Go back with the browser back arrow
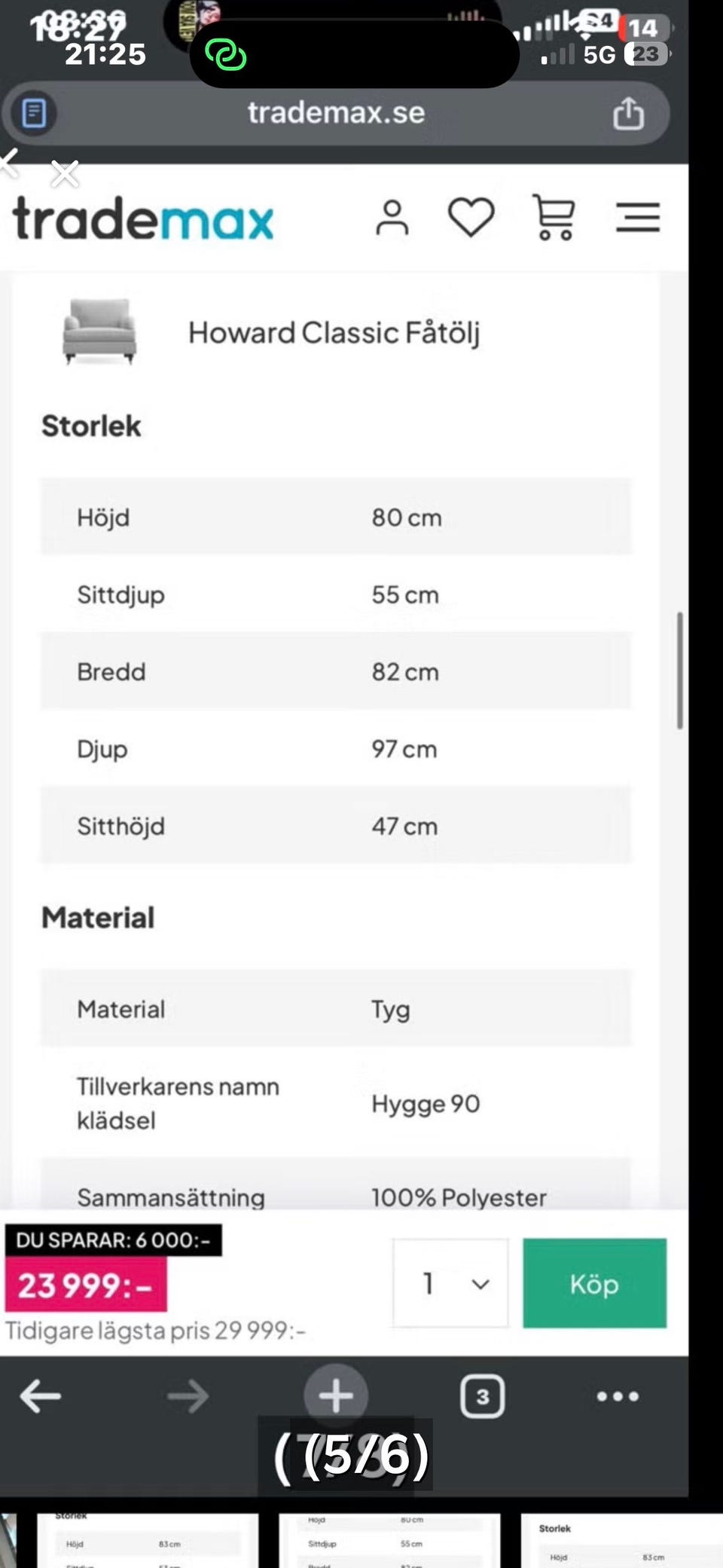 click(x=41, y=1396)
